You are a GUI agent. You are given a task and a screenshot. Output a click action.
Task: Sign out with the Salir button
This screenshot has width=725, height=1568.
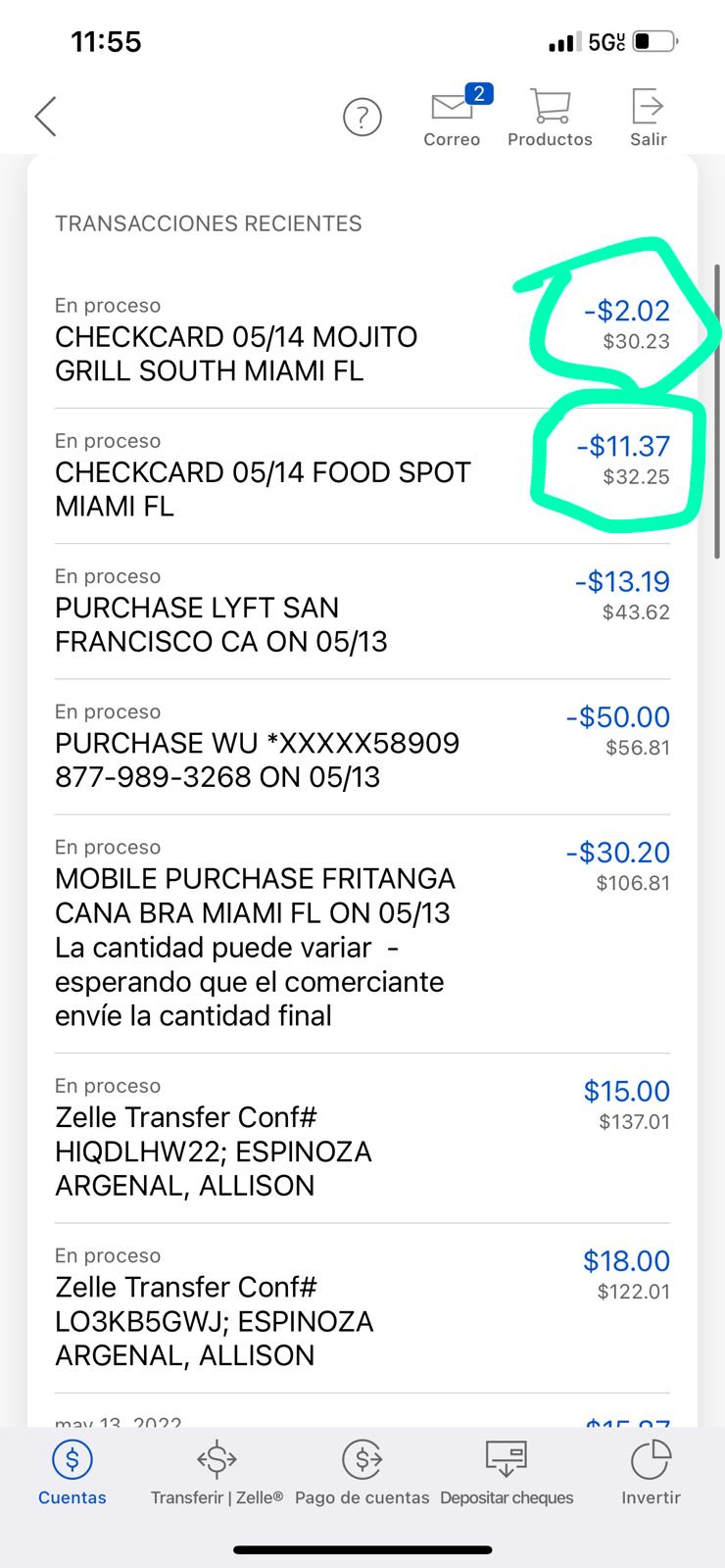point(648,118)
